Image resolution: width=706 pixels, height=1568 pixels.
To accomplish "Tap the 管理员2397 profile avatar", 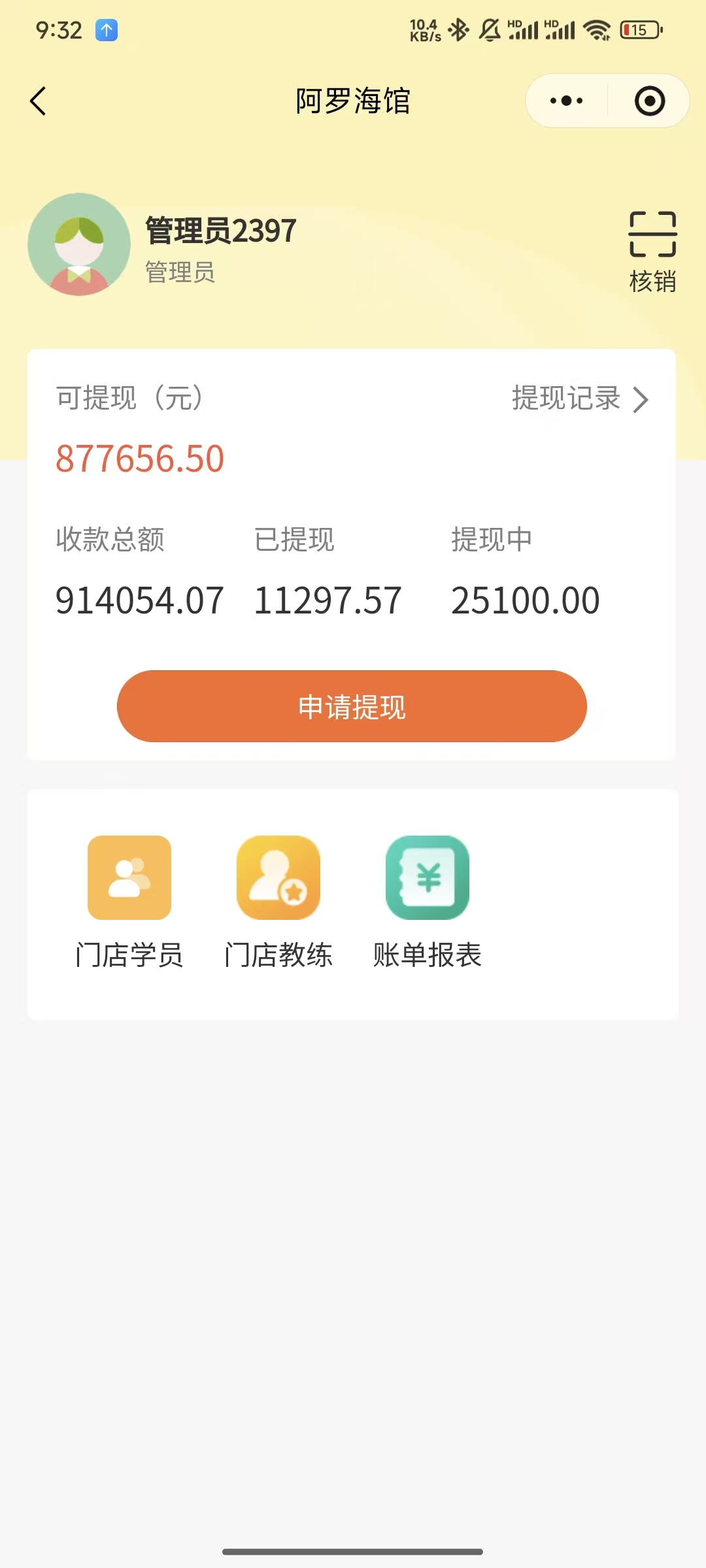I will pos(79,244).
